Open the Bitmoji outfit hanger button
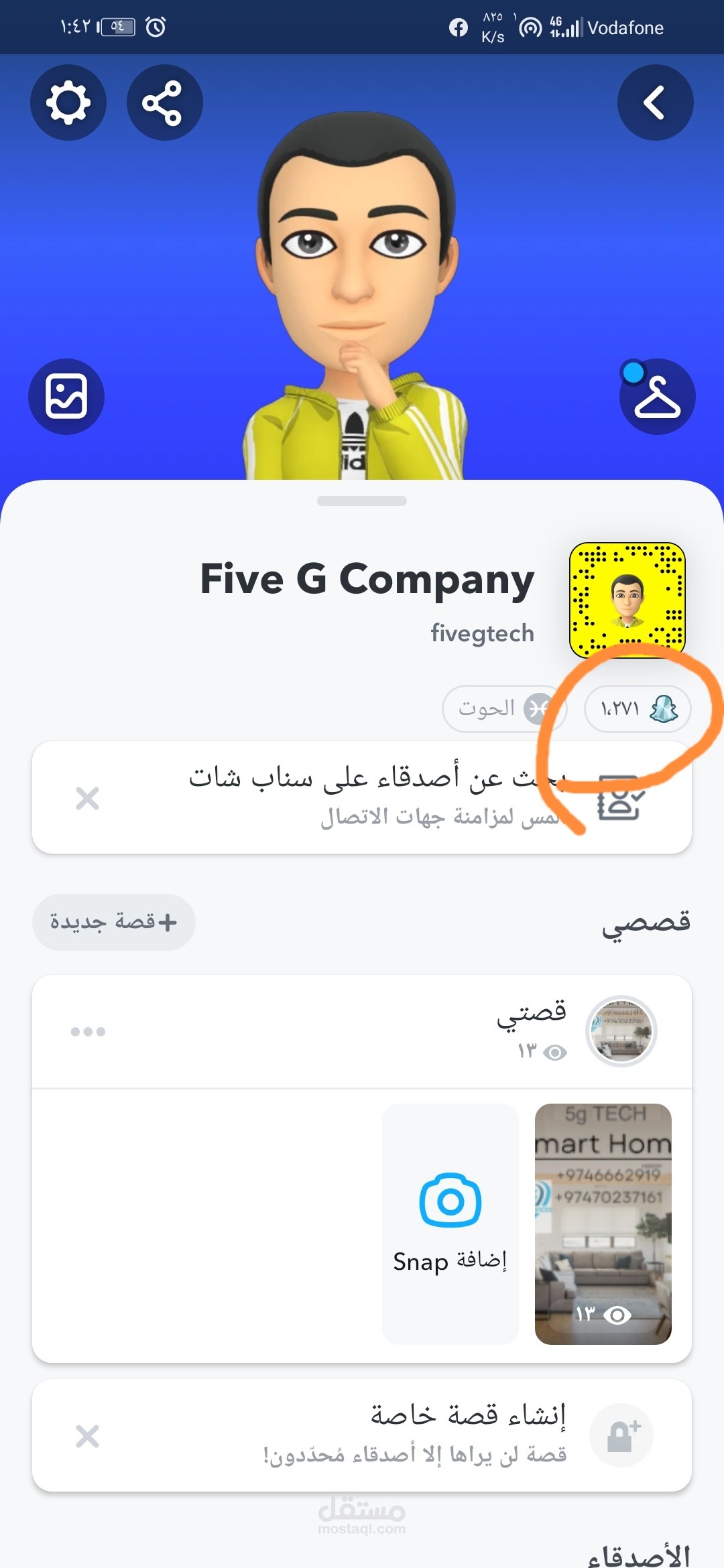The height and width of the screenshot is (1568, 724). (x=657, y=397)
